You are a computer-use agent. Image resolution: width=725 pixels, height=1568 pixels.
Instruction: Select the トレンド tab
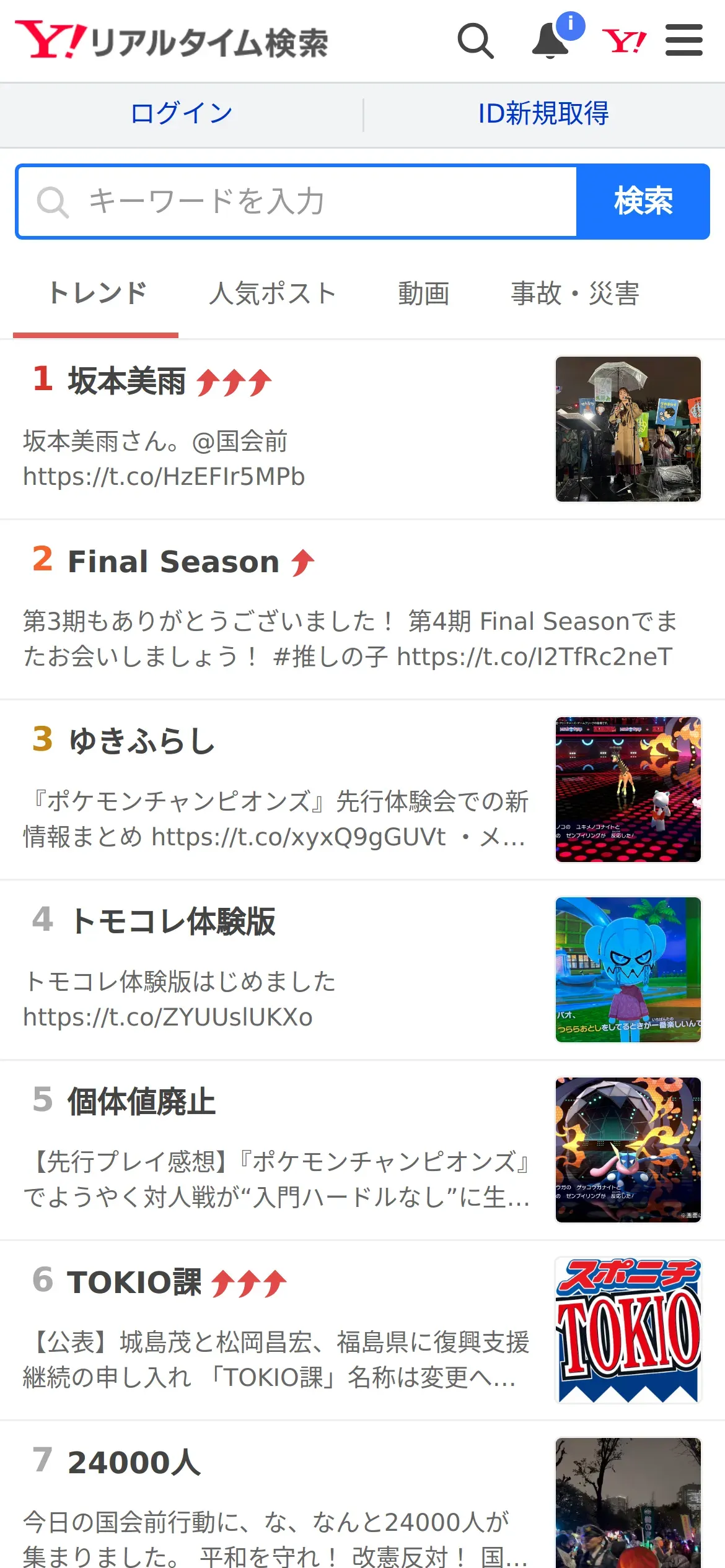click(x=97, y=294)
